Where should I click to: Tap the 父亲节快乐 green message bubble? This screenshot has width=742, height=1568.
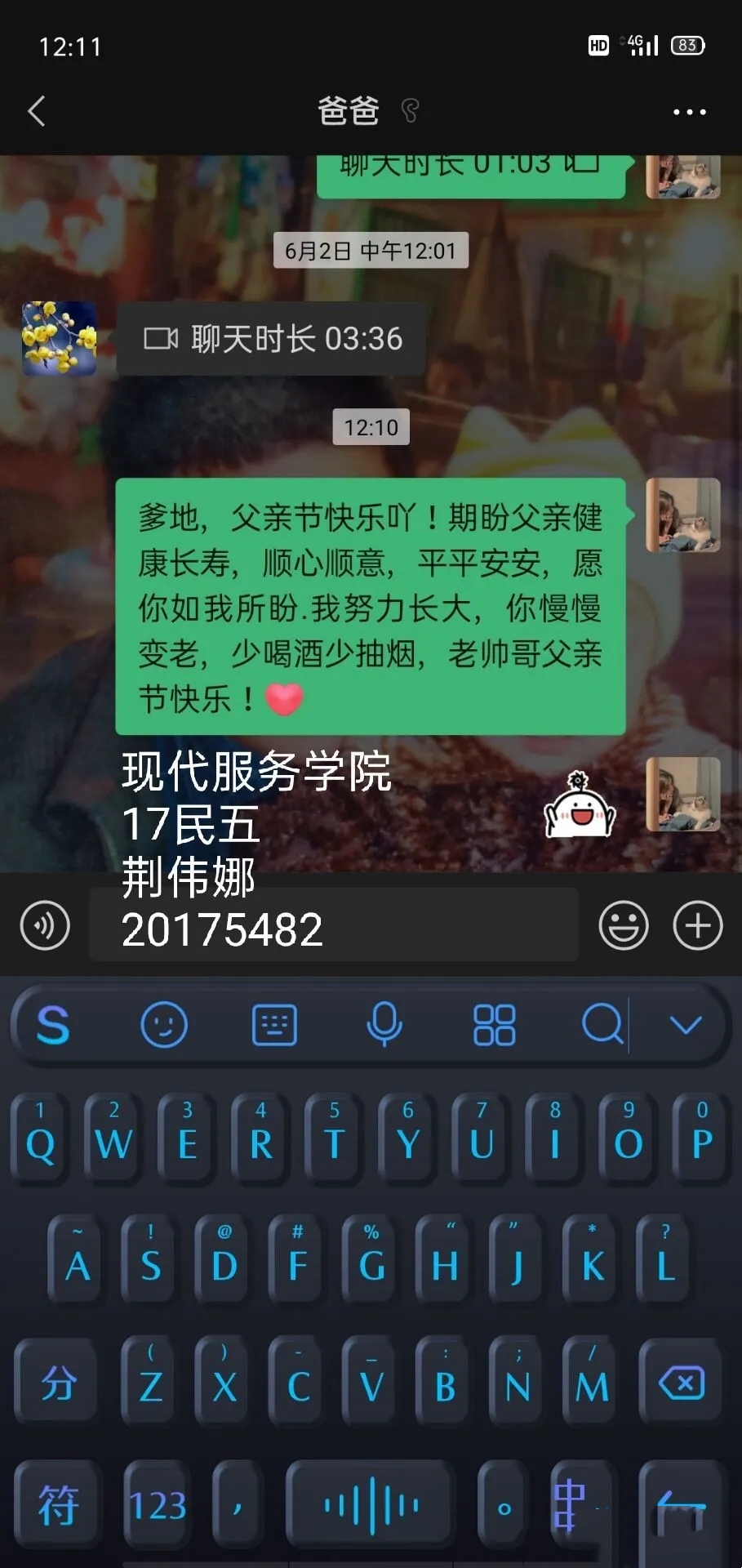370,606
